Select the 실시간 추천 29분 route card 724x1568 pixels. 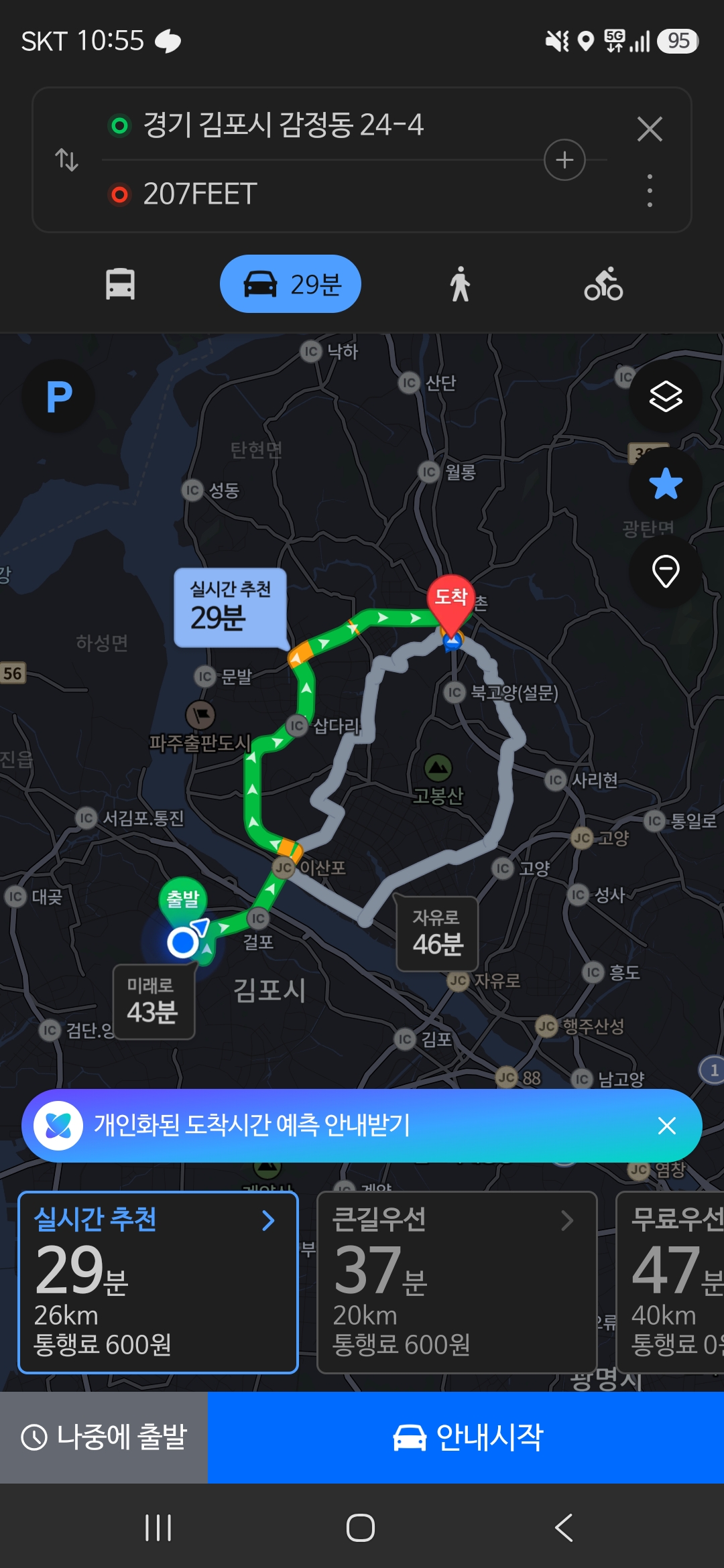point(158,1282)
